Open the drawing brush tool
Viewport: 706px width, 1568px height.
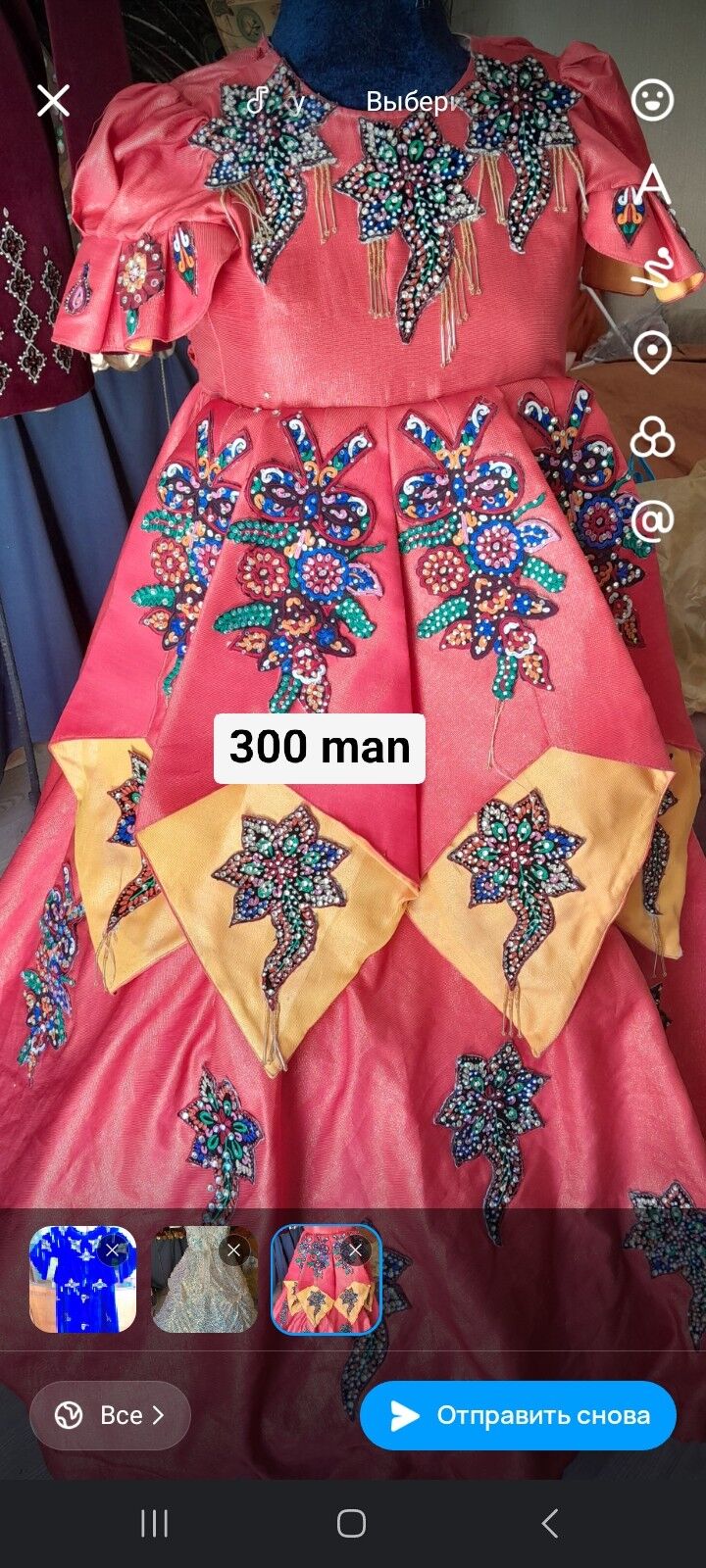click(652, 268)
